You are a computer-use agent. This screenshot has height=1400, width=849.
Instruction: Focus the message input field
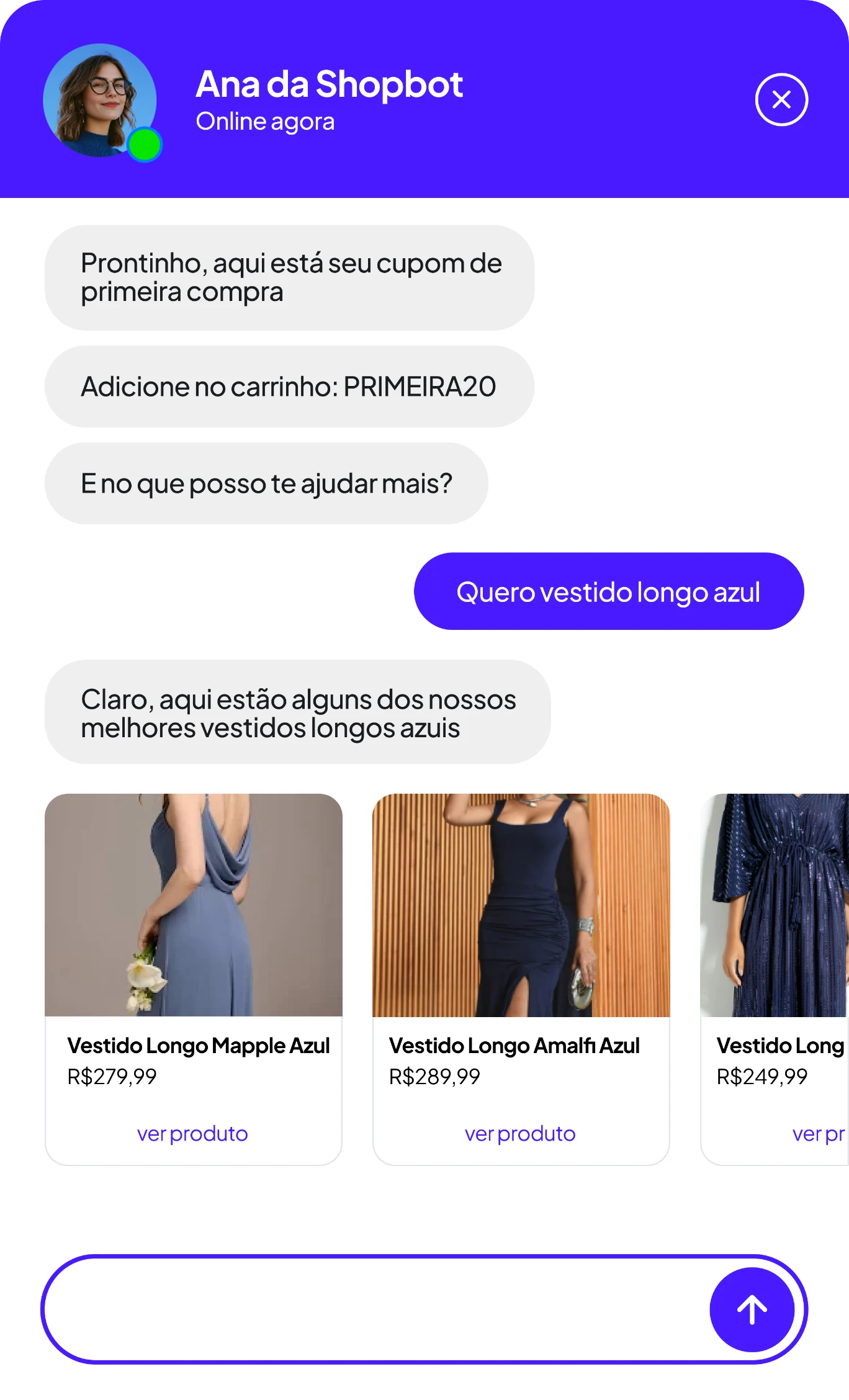point(372,1309)
